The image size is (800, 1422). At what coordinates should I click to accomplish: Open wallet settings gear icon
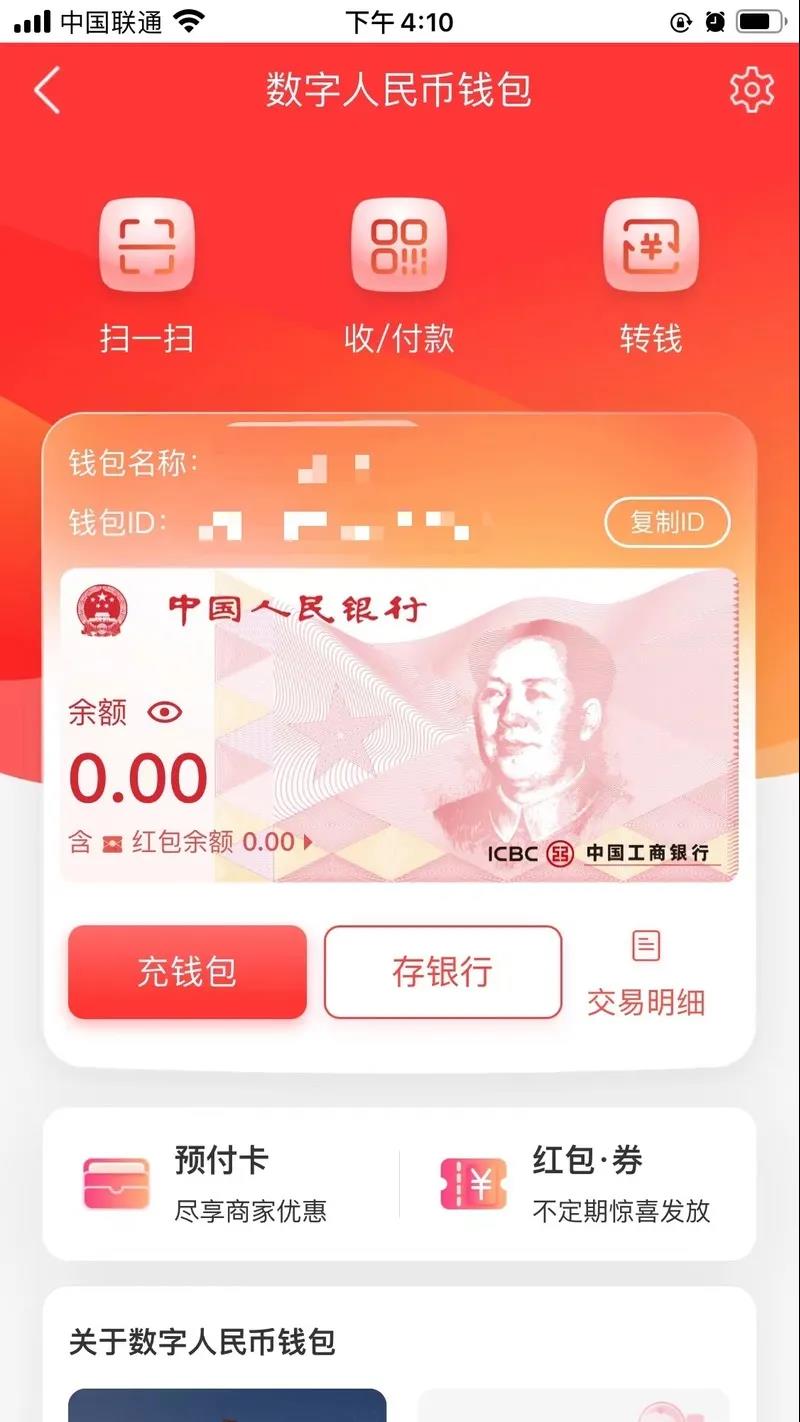(x=751, y=90)
